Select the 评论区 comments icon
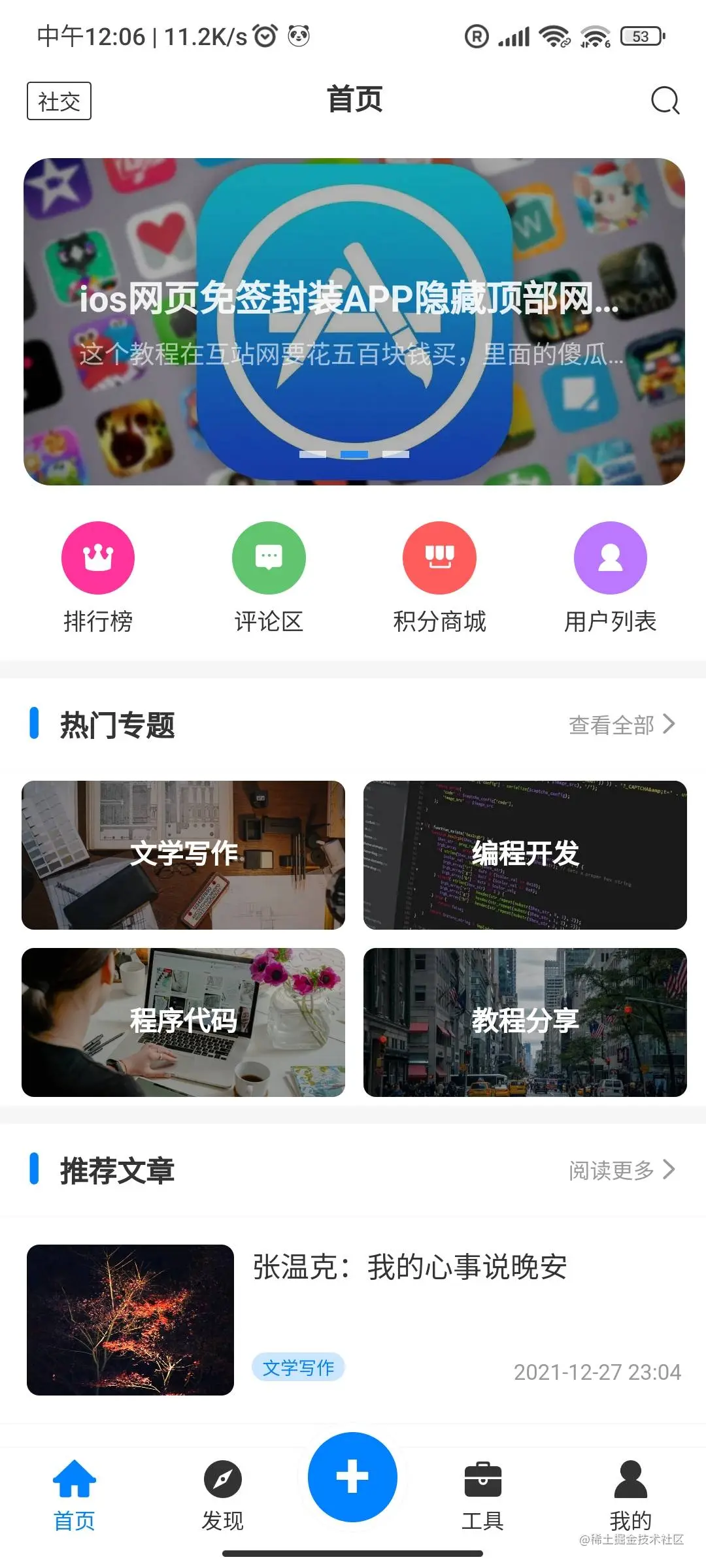Image resolution: width=706 pixels, height=1568 pixels. pyautogui.click(x=269, y=559)
